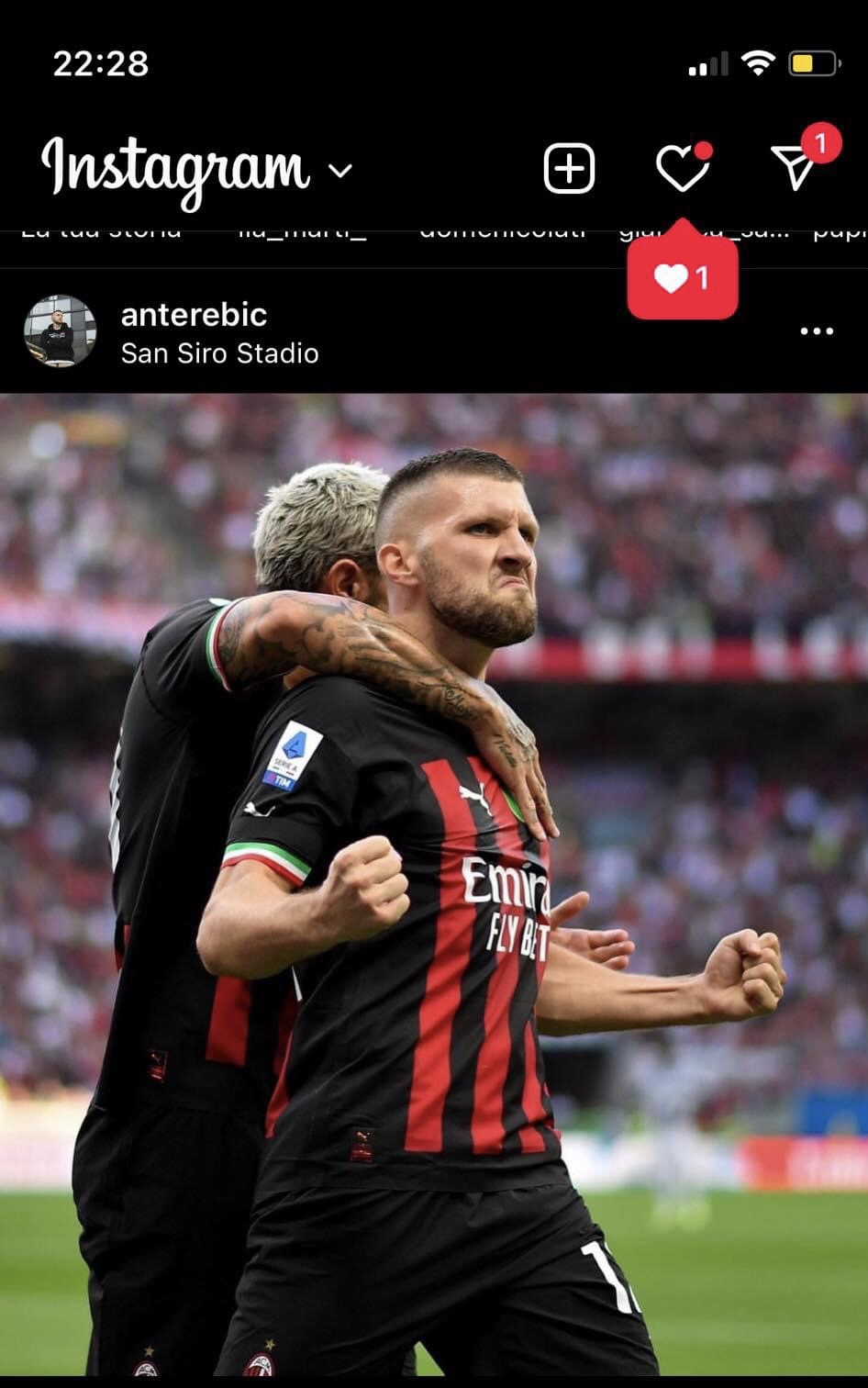Open the San Siro Stadio location
868x1388 pixels.
219,353
